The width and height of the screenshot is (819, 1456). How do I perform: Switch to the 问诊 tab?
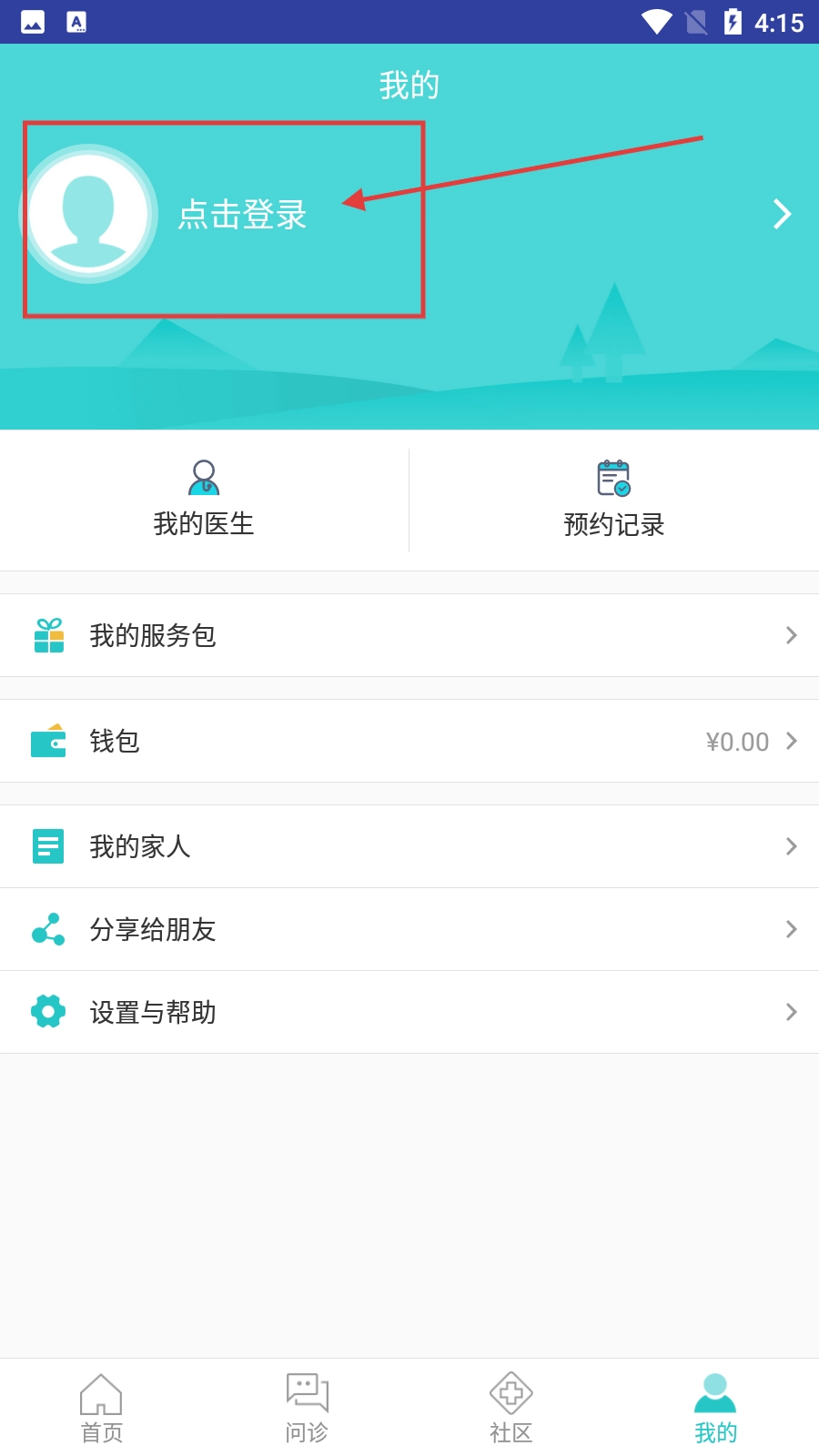307,1408
